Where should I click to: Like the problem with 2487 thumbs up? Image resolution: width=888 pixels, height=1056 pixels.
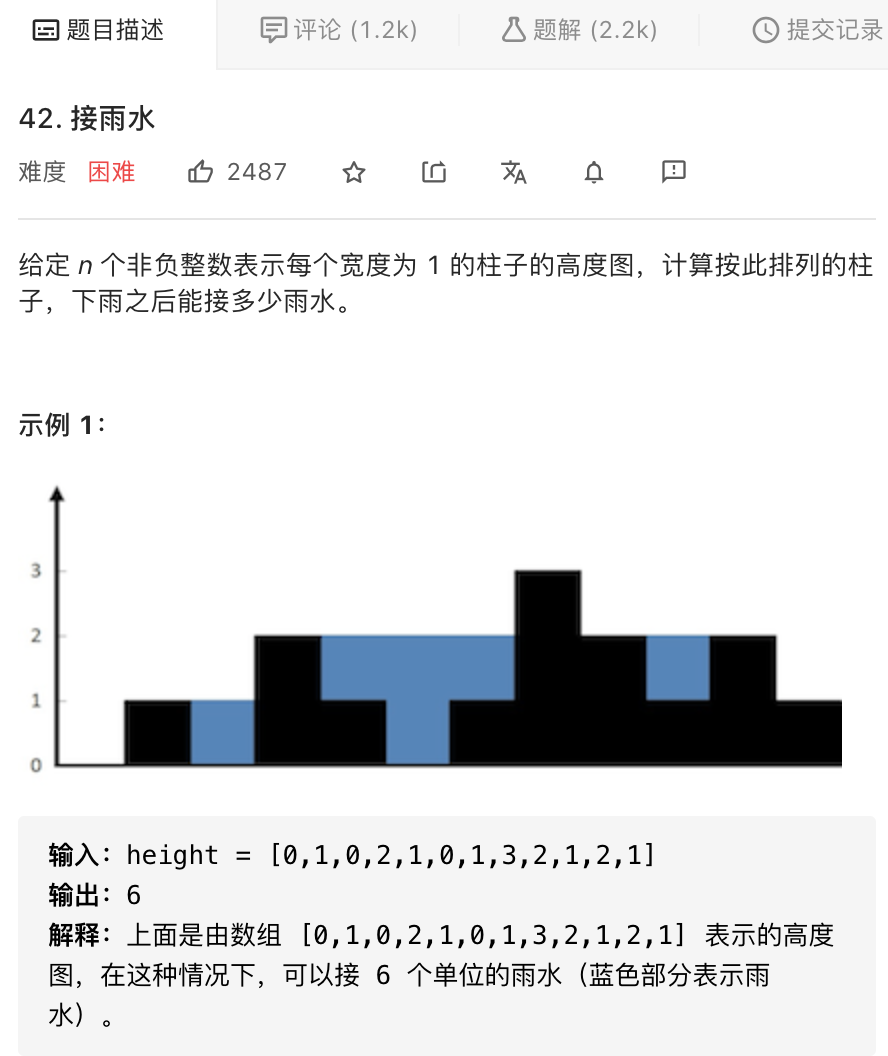pyautogui.click(x=201, y=173)
